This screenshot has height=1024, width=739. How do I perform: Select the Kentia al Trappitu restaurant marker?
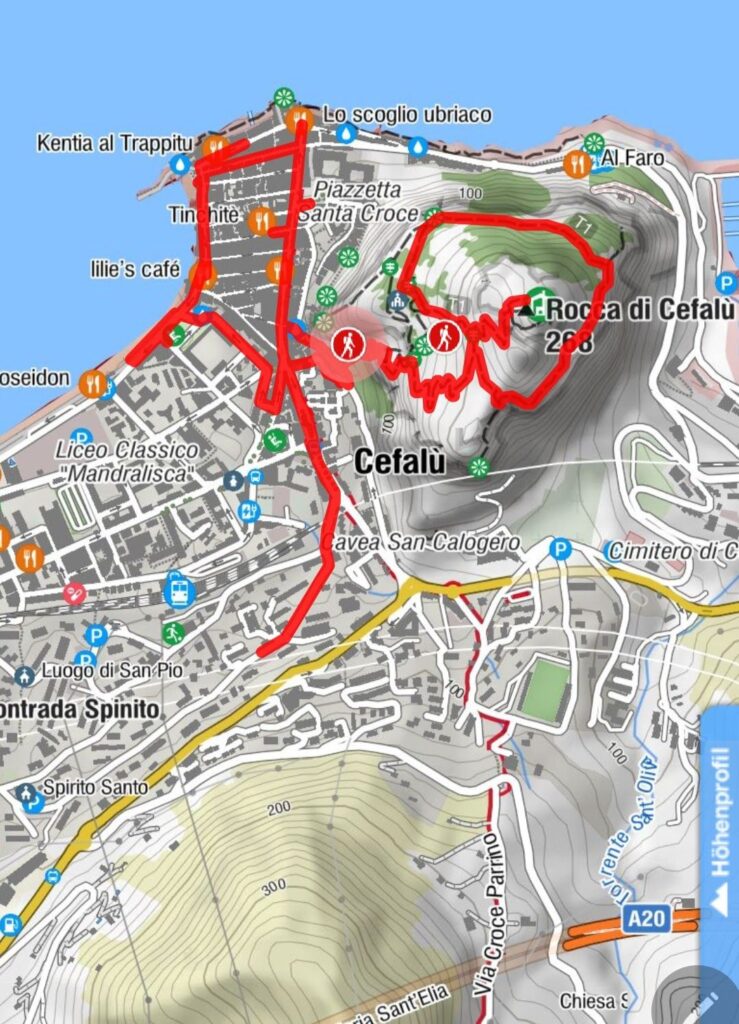pyautogui.click(x=215, y=149)
